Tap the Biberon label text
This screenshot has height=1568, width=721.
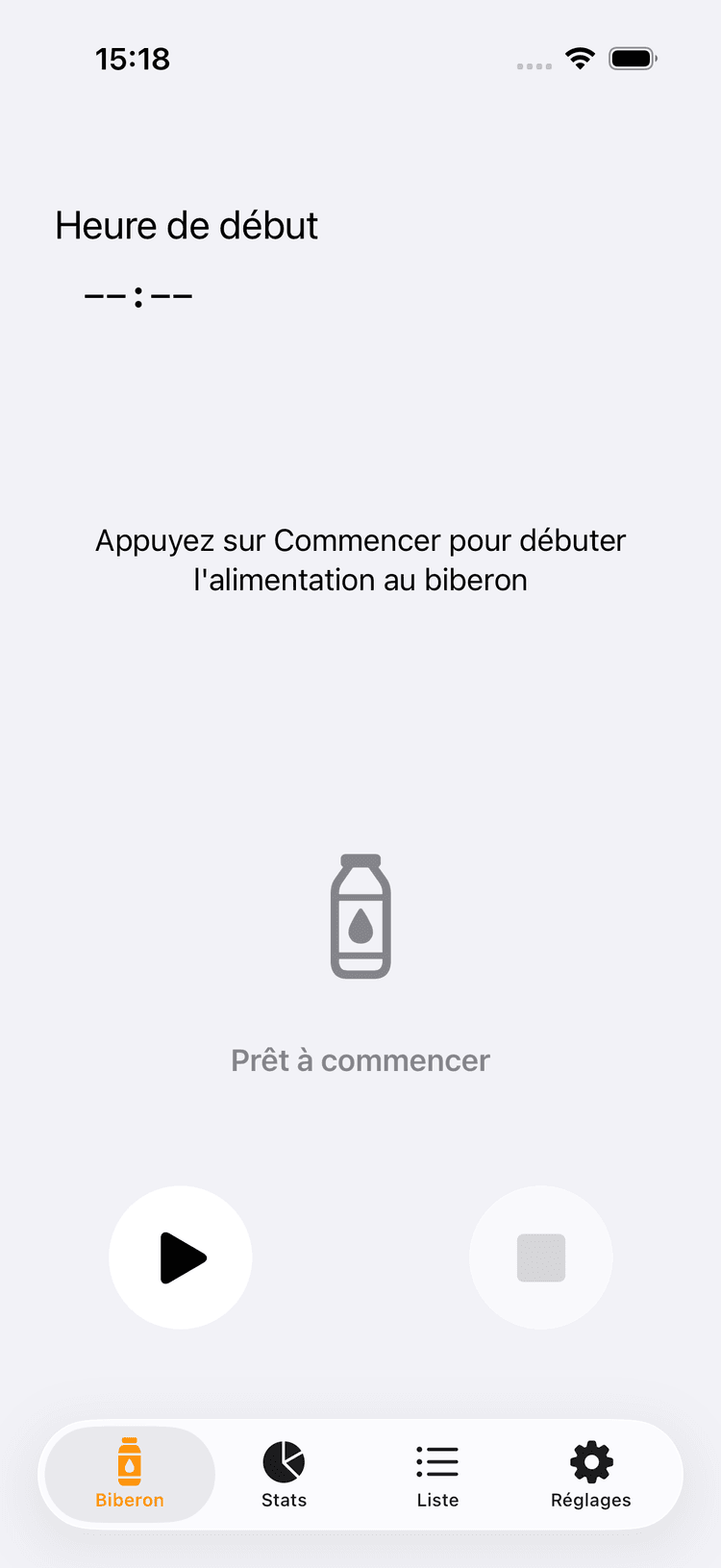click(129, 1500)
